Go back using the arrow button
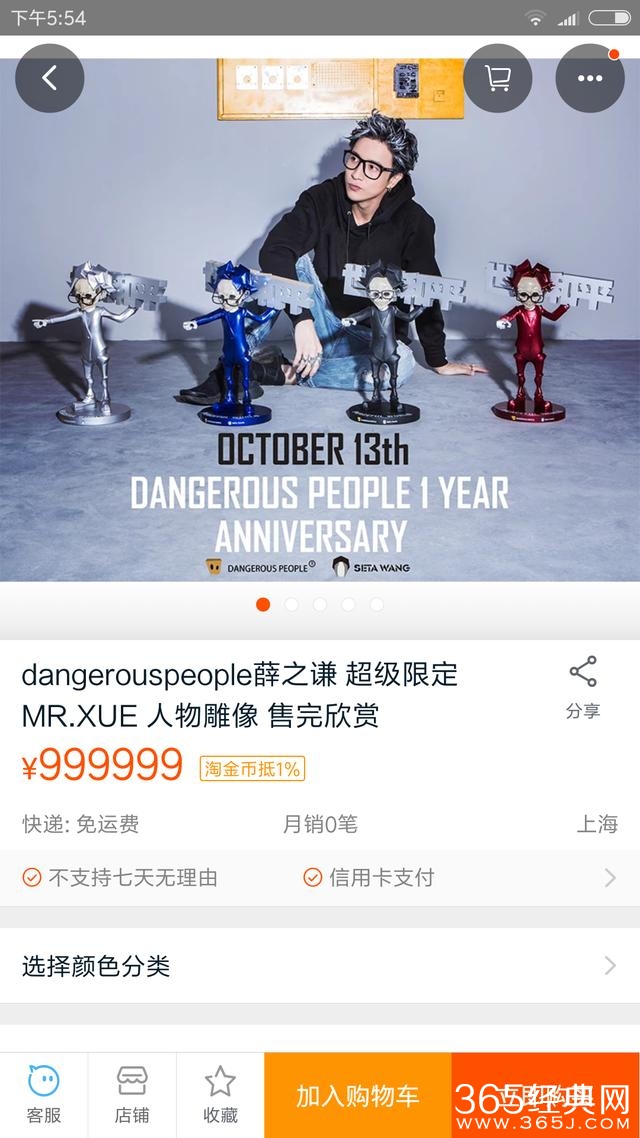The height and width of the screenshot is (1138, 640). point(49,78)
